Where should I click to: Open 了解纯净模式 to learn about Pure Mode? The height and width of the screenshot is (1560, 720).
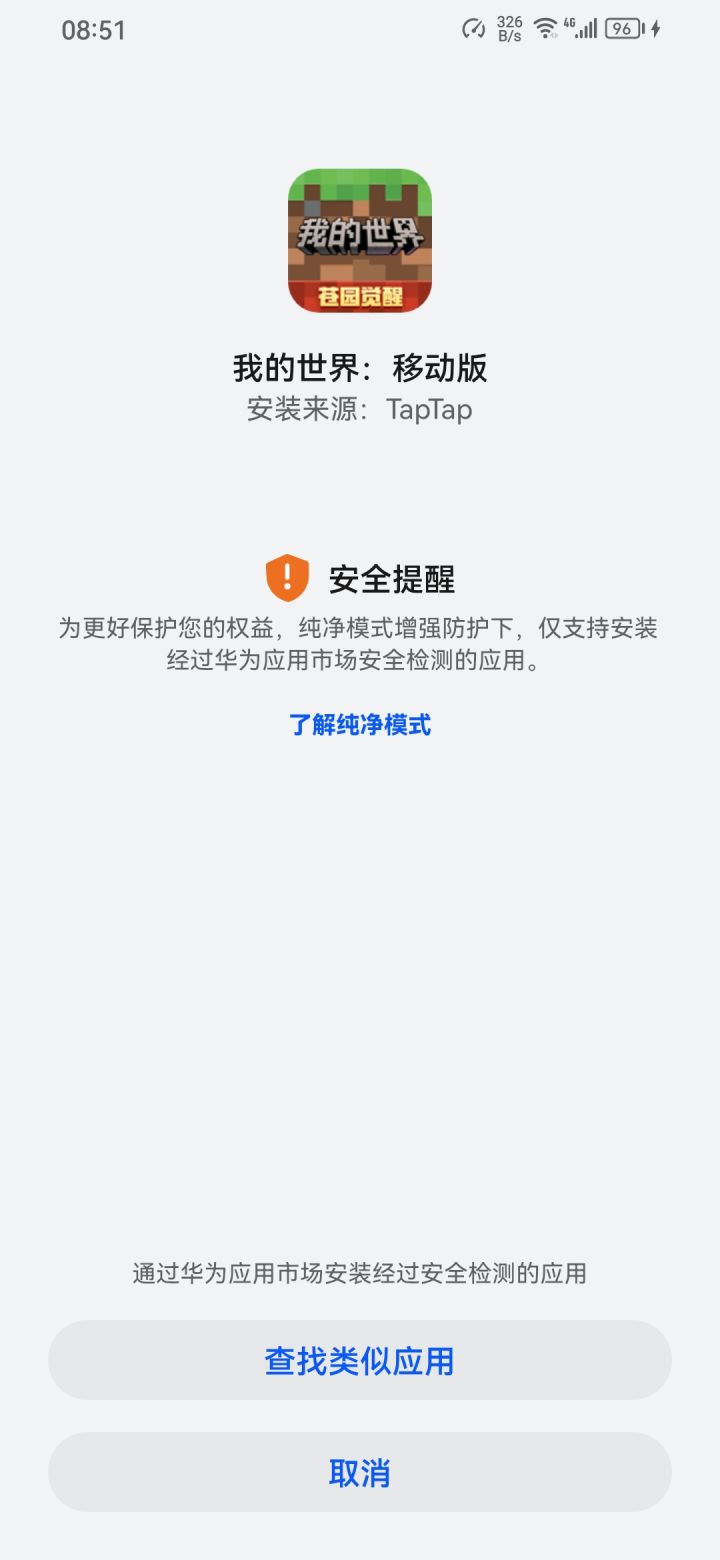click(x=359, y=726)
